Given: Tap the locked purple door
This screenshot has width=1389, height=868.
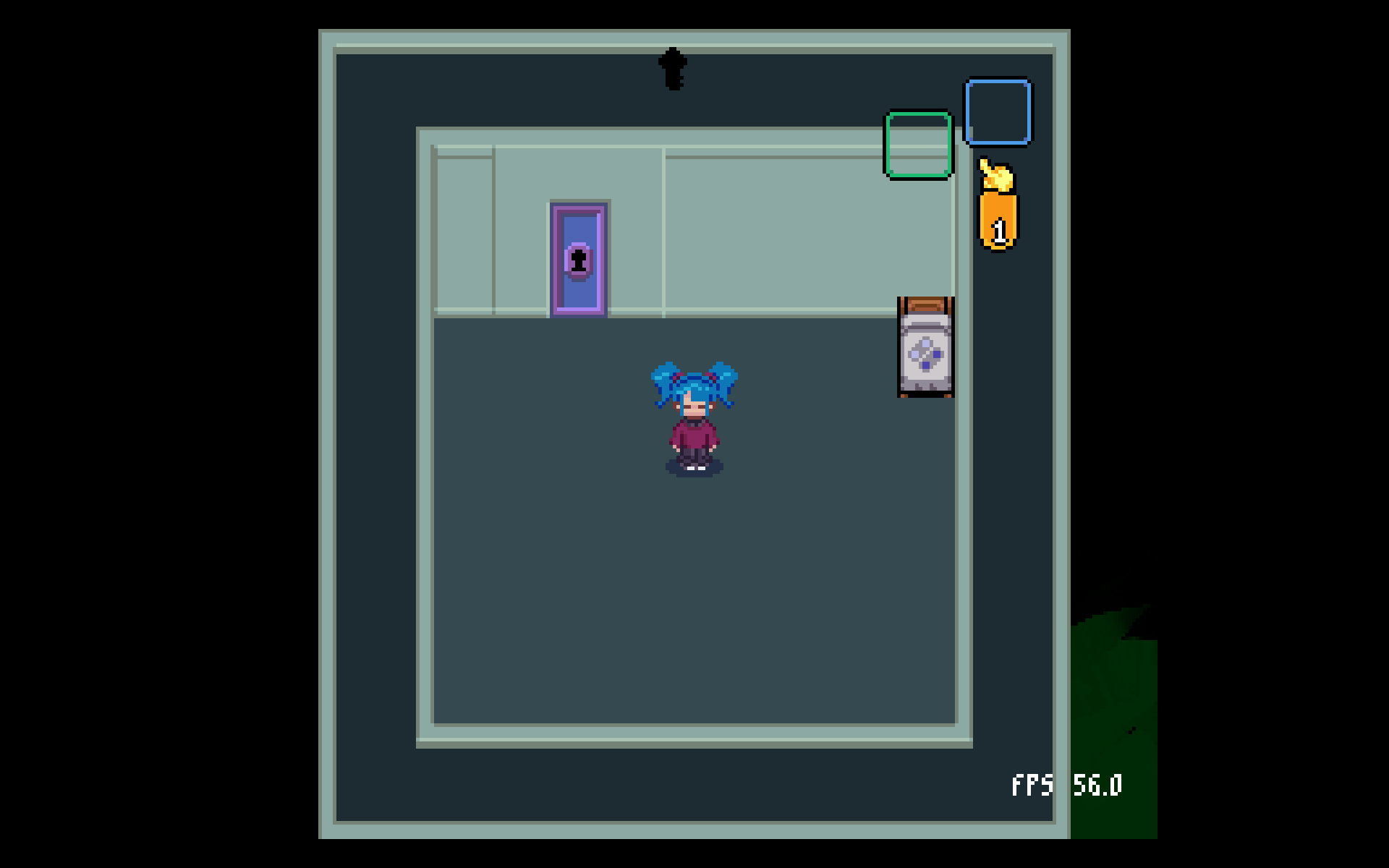Looking at the screenshot, I should click(579, 260).
